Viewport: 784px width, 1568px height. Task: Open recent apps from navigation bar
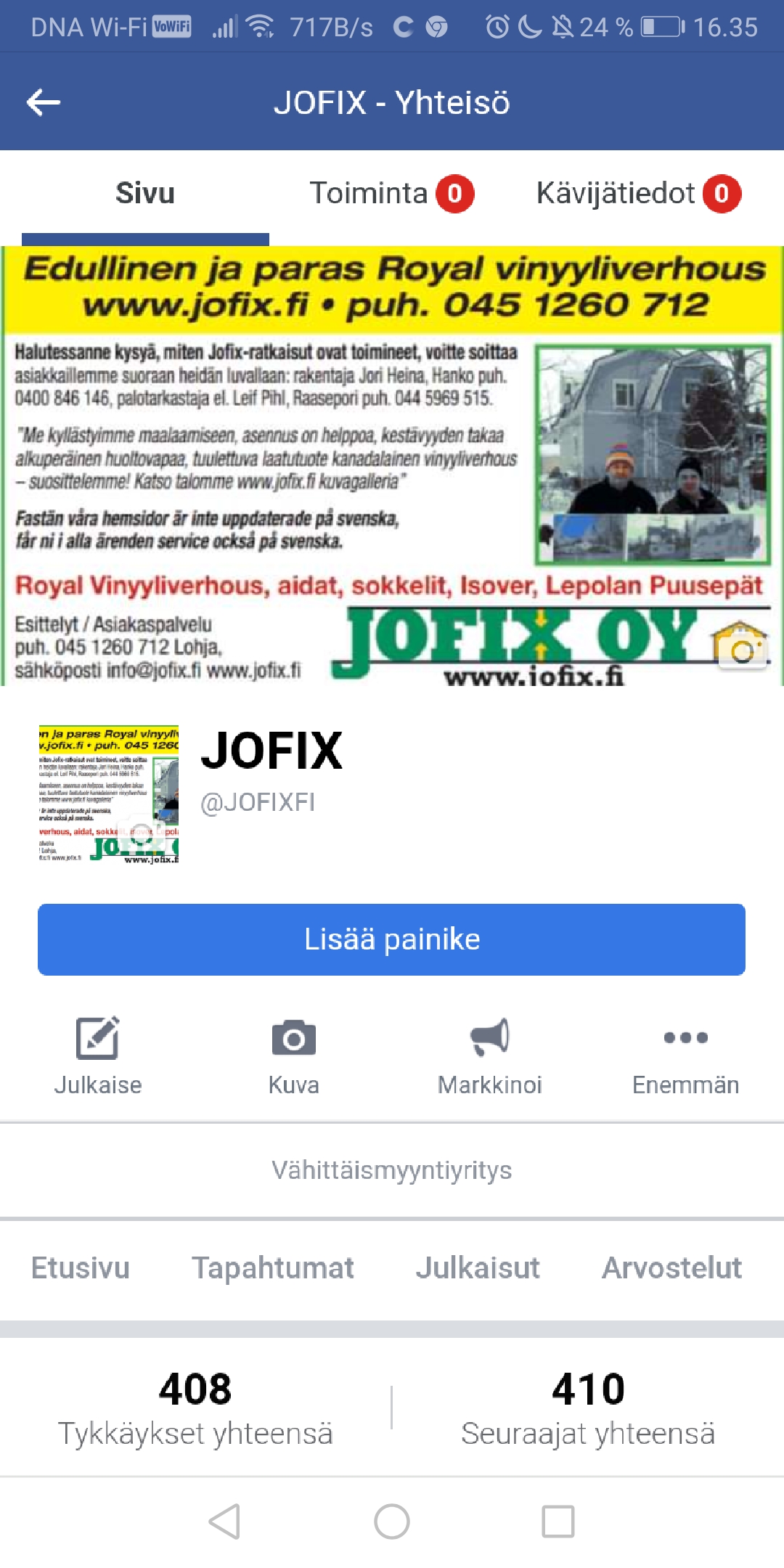(x=558, y=1522)
